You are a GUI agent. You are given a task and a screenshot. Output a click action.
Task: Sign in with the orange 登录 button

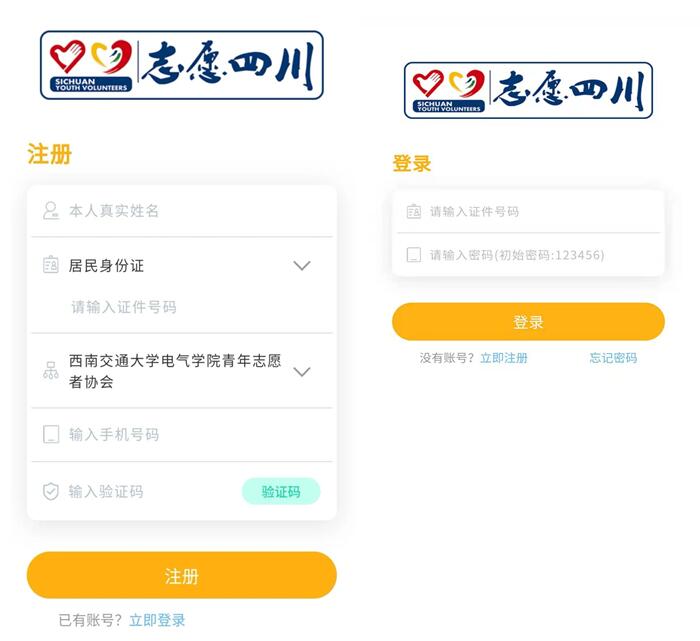[528, 322]
